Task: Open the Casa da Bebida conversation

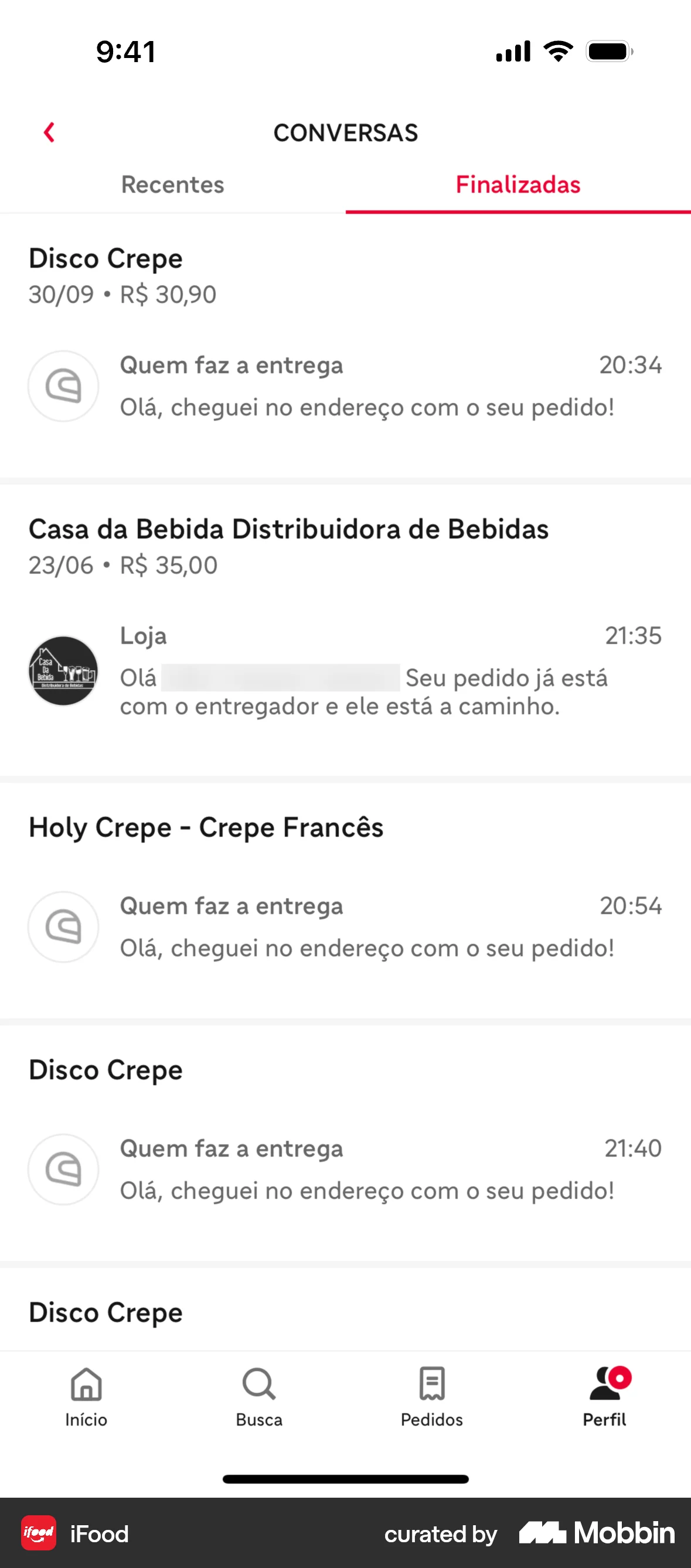Action: pos(345,621)
